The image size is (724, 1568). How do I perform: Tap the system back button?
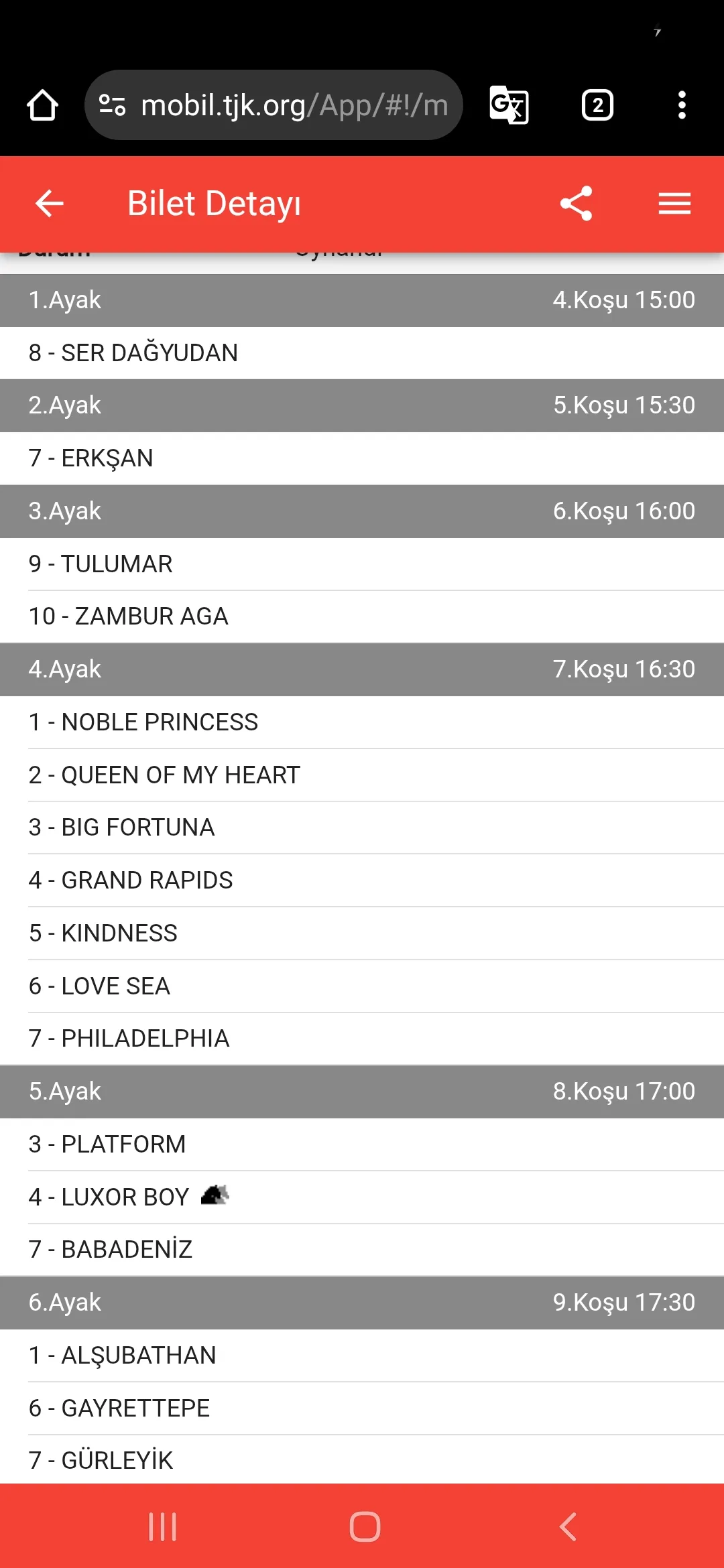[567, 1527]
